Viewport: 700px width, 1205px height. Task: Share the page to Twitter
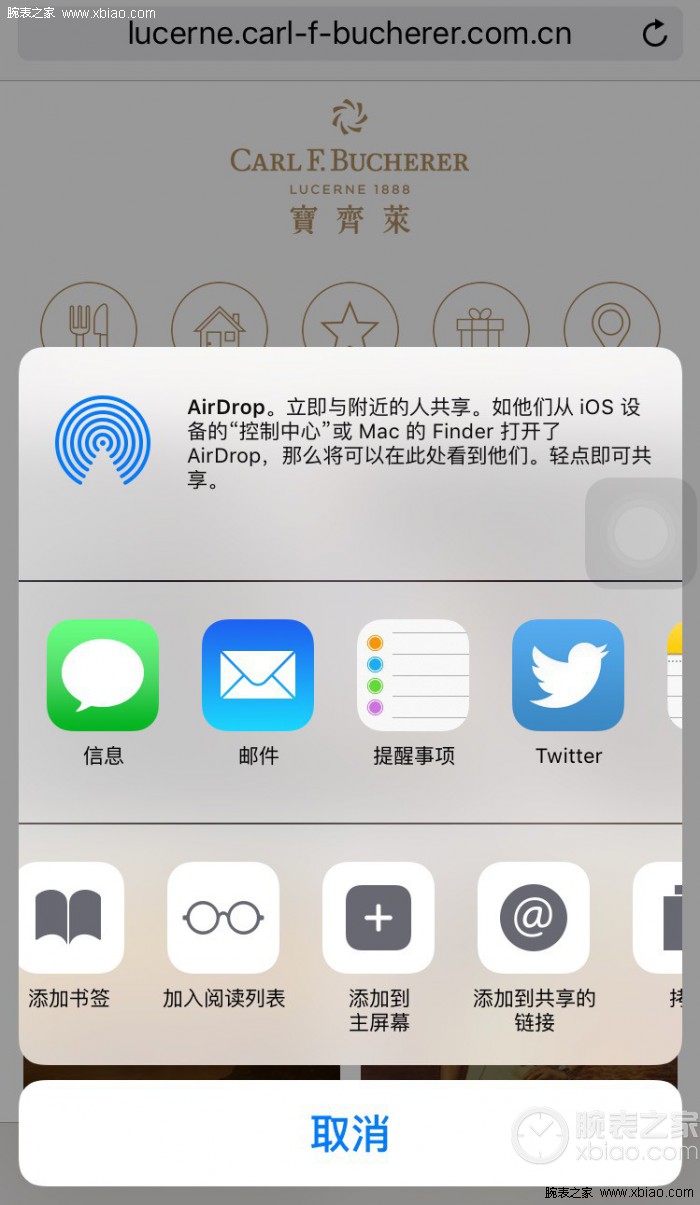click(568, 676)
